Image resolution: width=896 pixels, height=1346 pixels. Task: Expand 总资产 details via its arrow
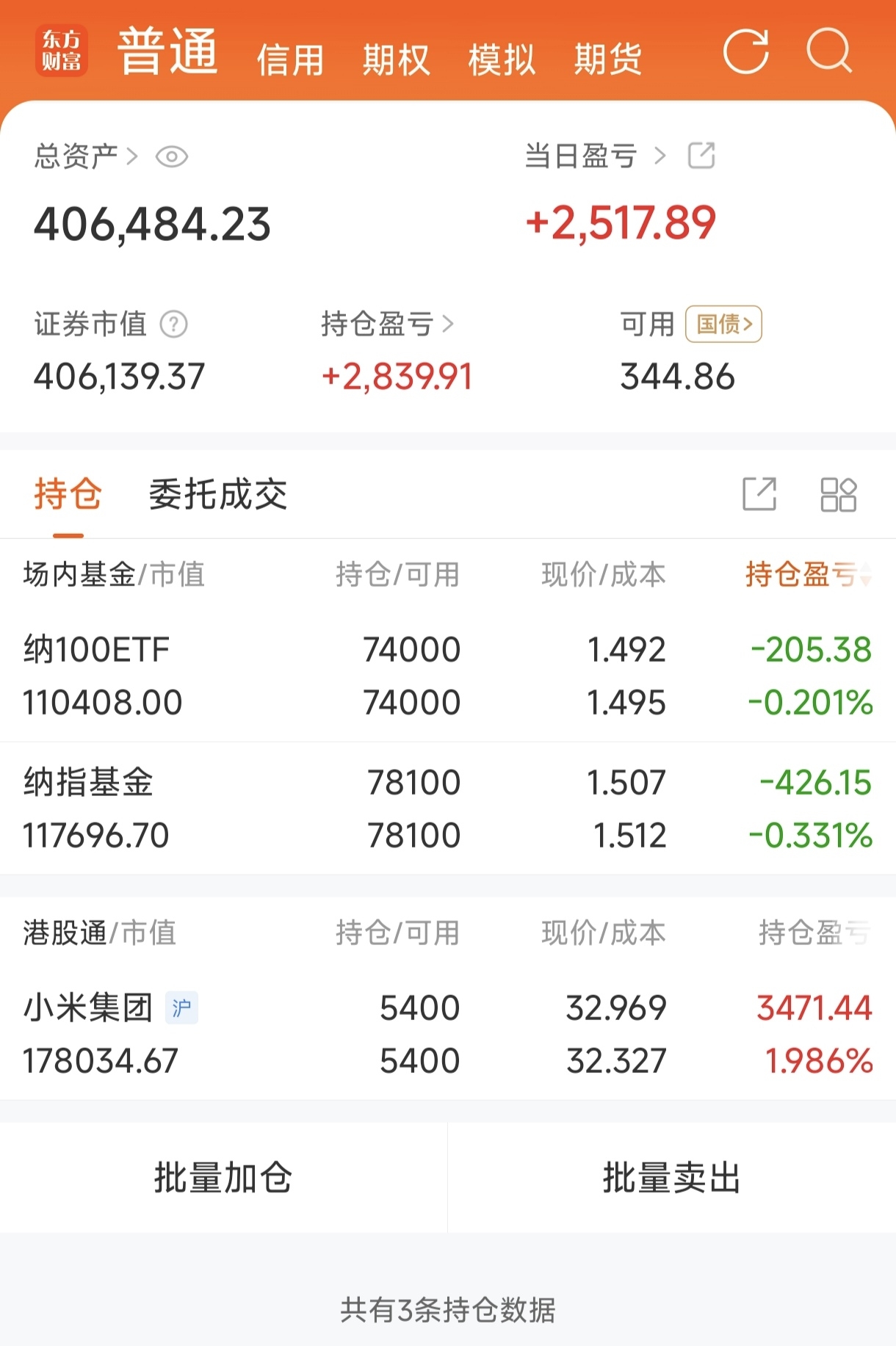click(132, 156)
